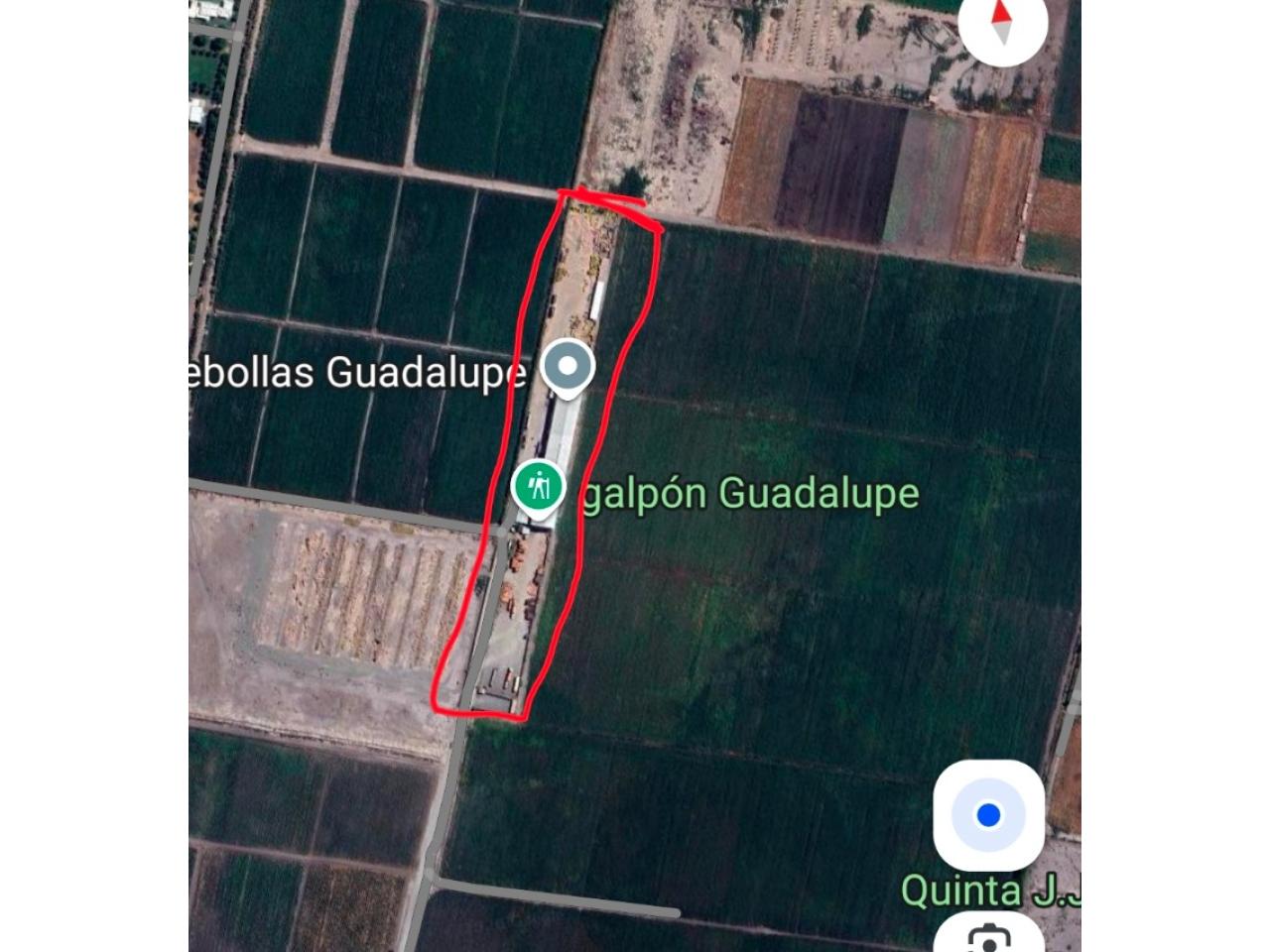This screenshot has height=952, width=1270.
Task: Reset map orientation with the compass
Action: (x=1002, y=22)
